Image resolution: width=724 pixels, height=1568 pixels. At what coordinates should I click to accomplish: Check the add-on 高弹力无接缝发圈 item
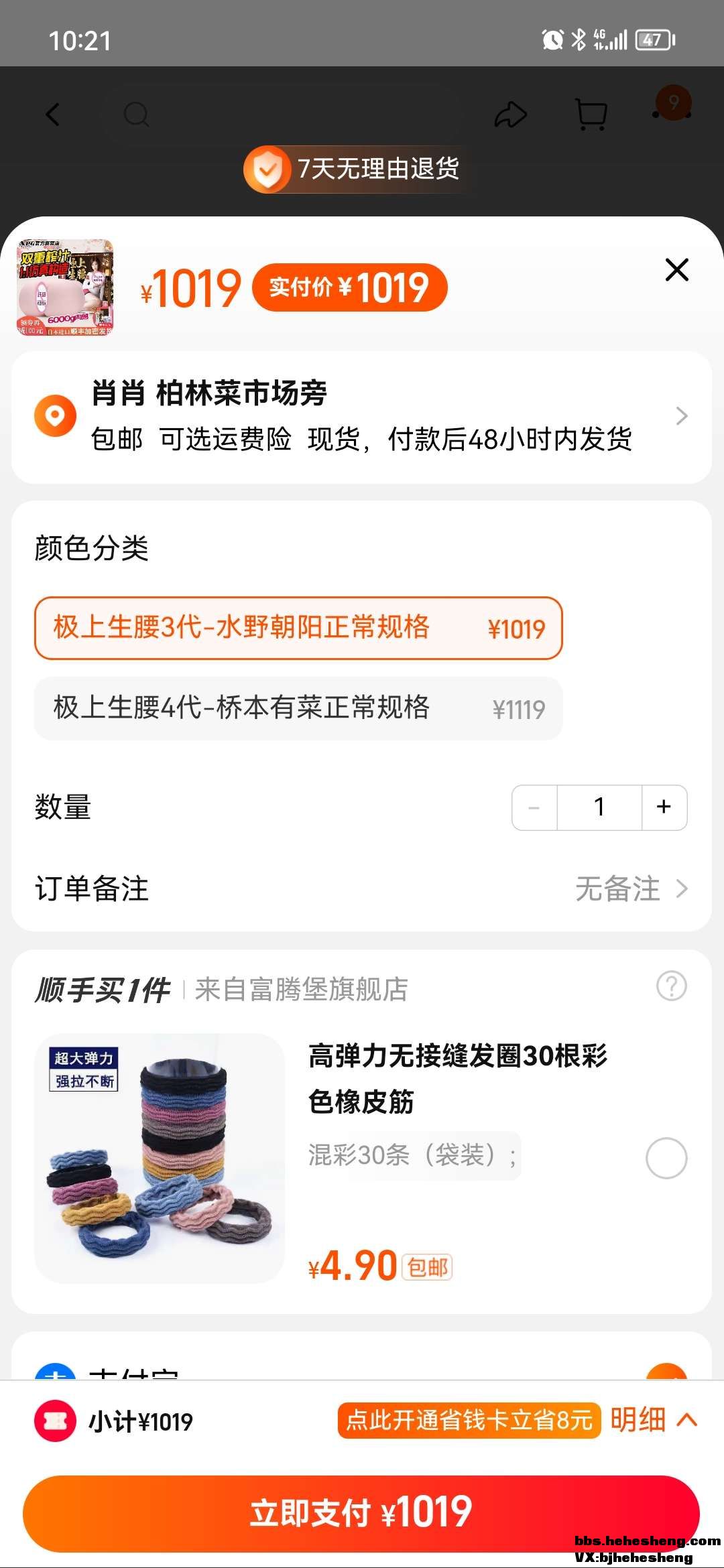tap(666, 1157)
